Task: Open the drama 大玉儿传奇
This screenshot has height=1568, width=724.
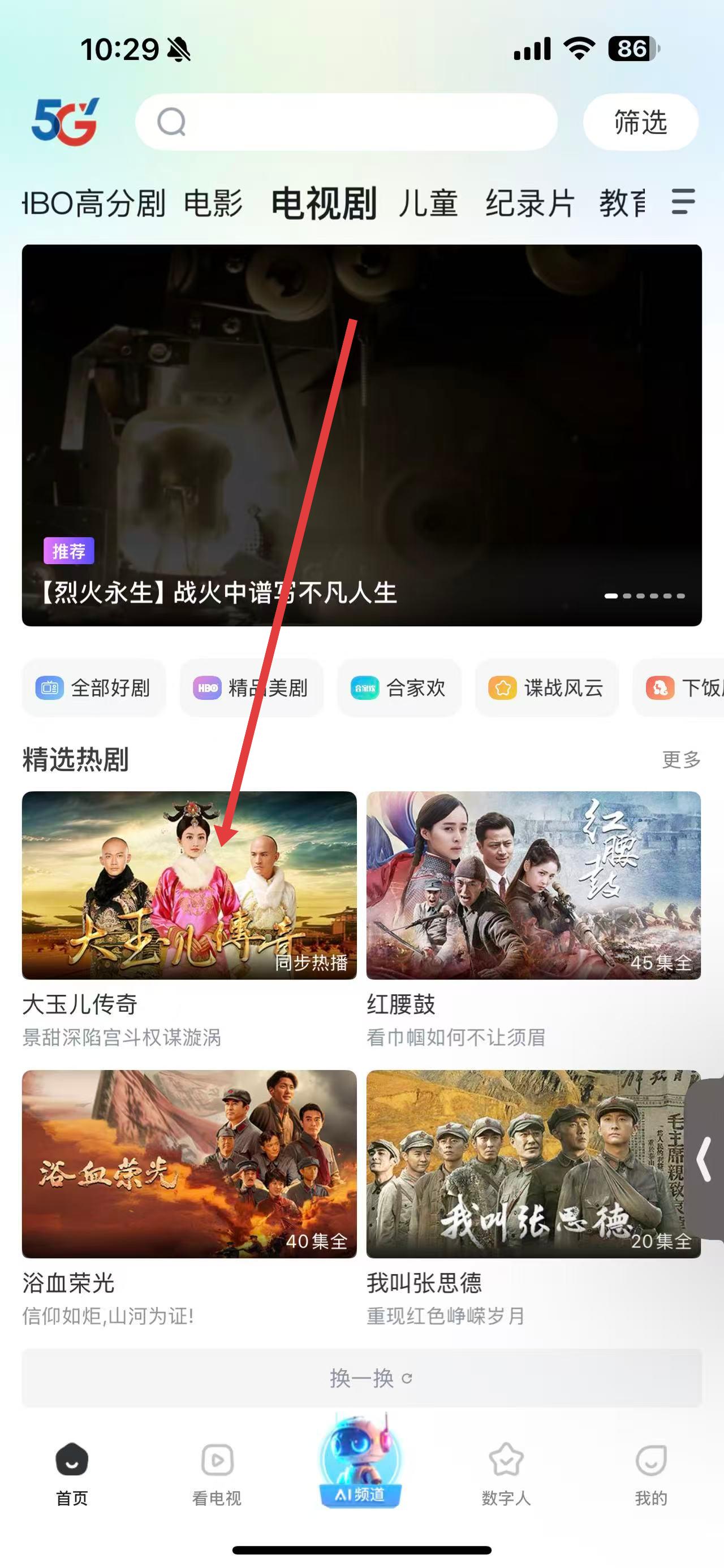Action: (189, 886)
